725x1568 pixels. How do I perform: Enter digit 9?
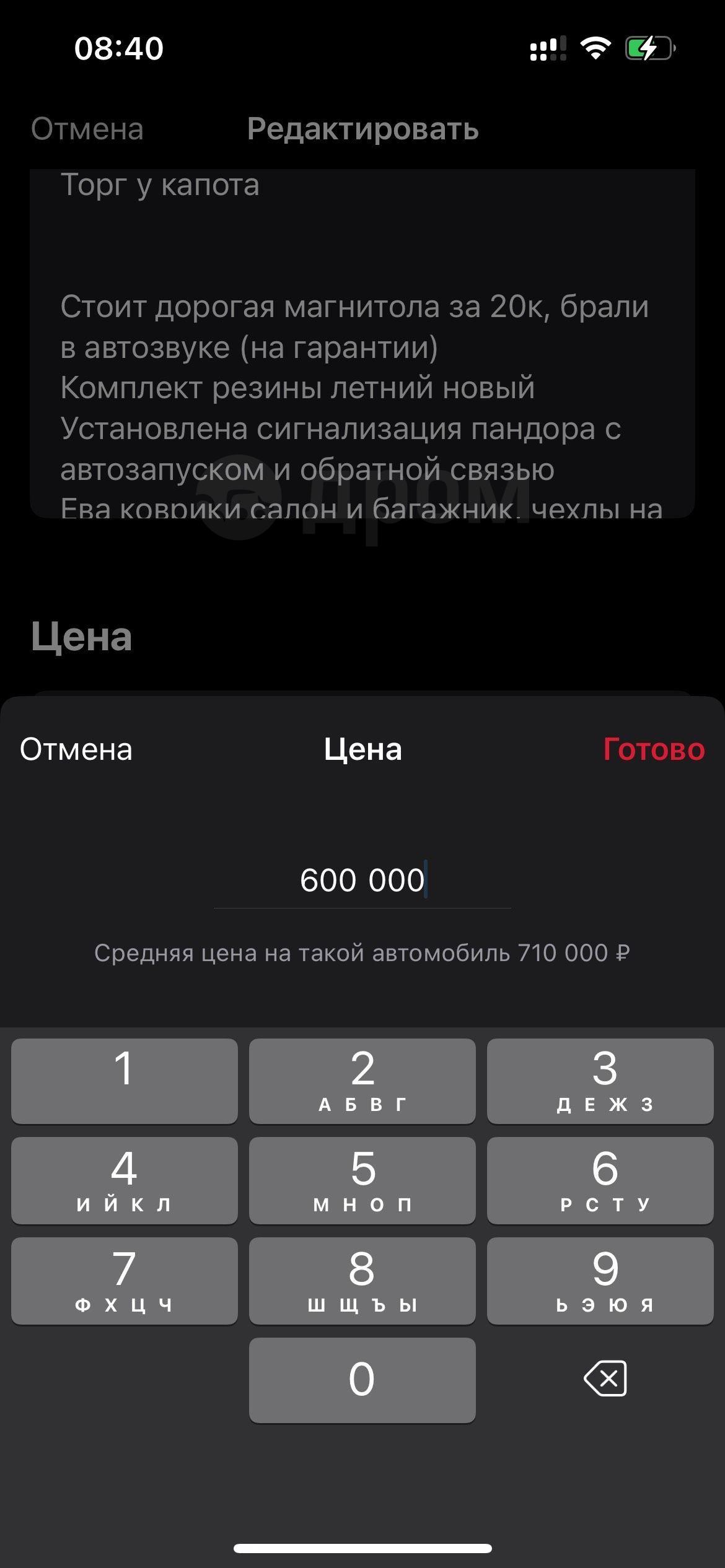point(600,1281)
